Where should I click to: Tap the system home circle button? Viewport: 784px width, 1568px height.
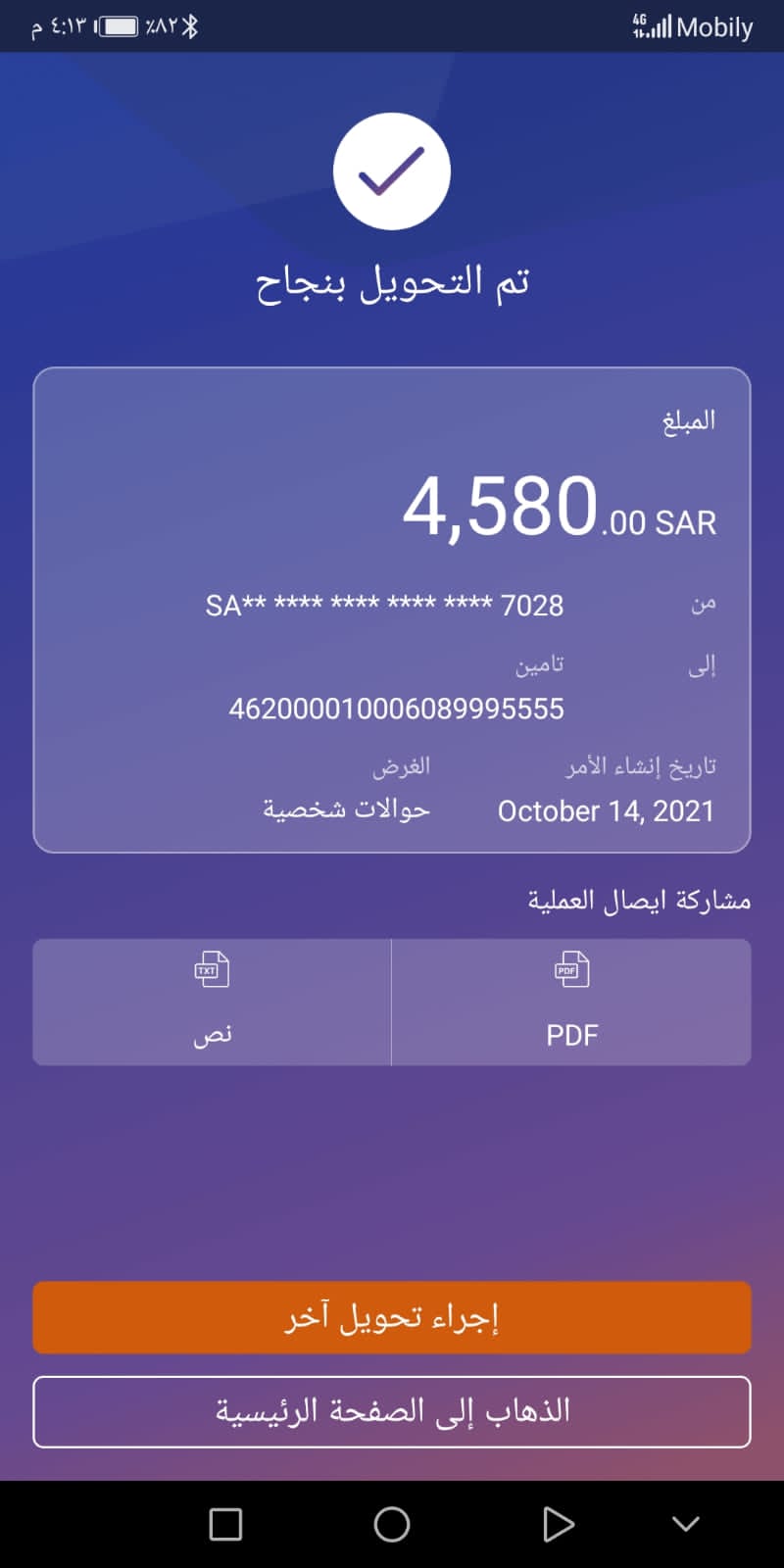click(392, 1524)
